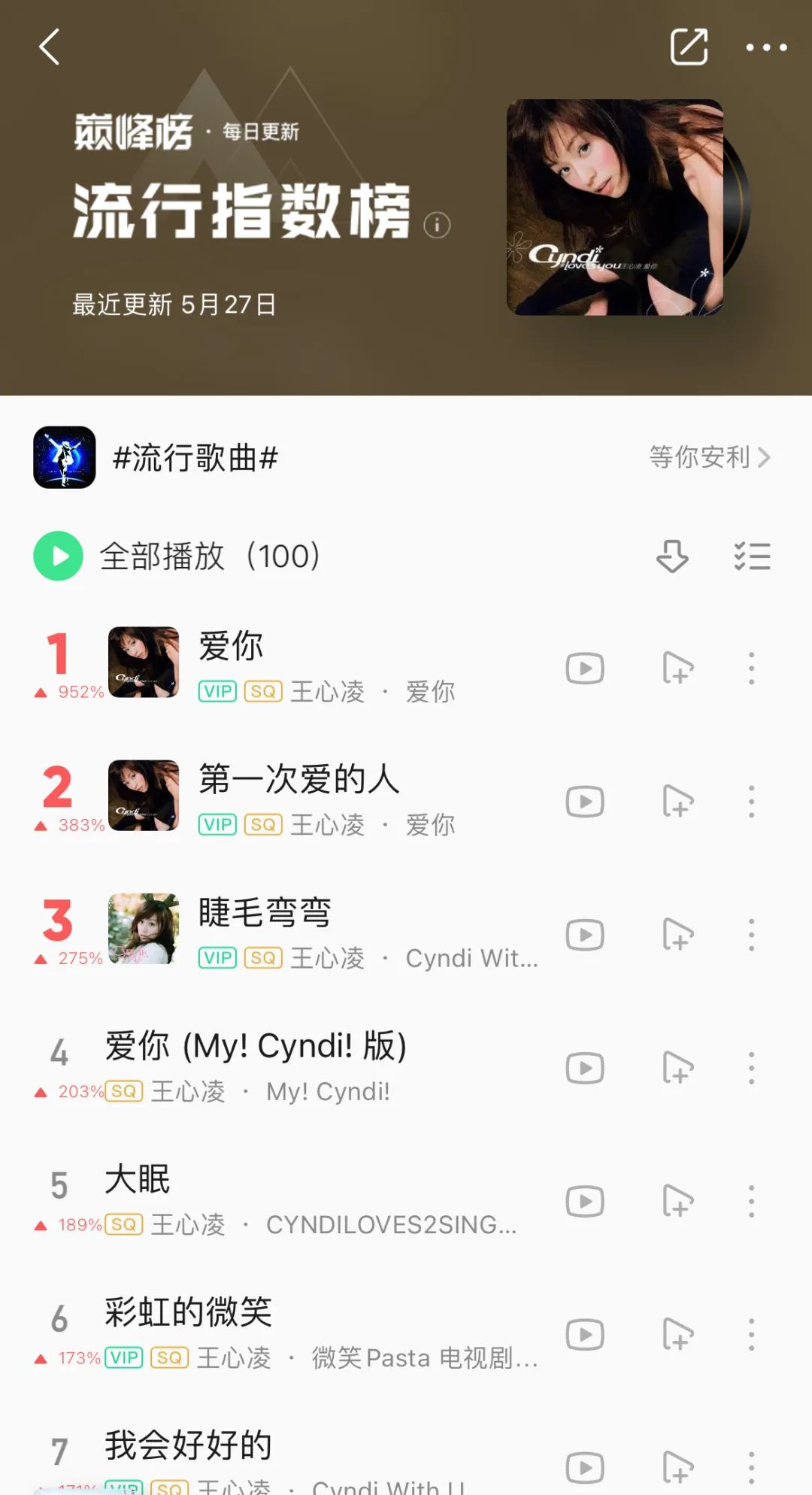Viewport: 812px width, 1495px height.
Task: Show info about 流行指数榜
Action: tap(437, 225)
